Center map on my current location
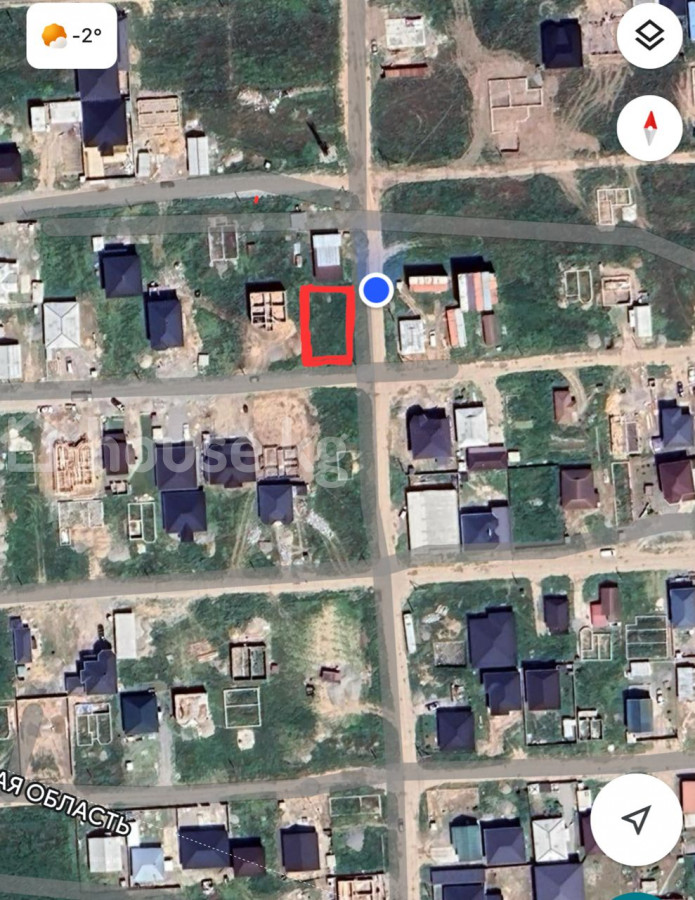Image resolution: width=695 pixels, height=900 pixels. coord(637,820)
